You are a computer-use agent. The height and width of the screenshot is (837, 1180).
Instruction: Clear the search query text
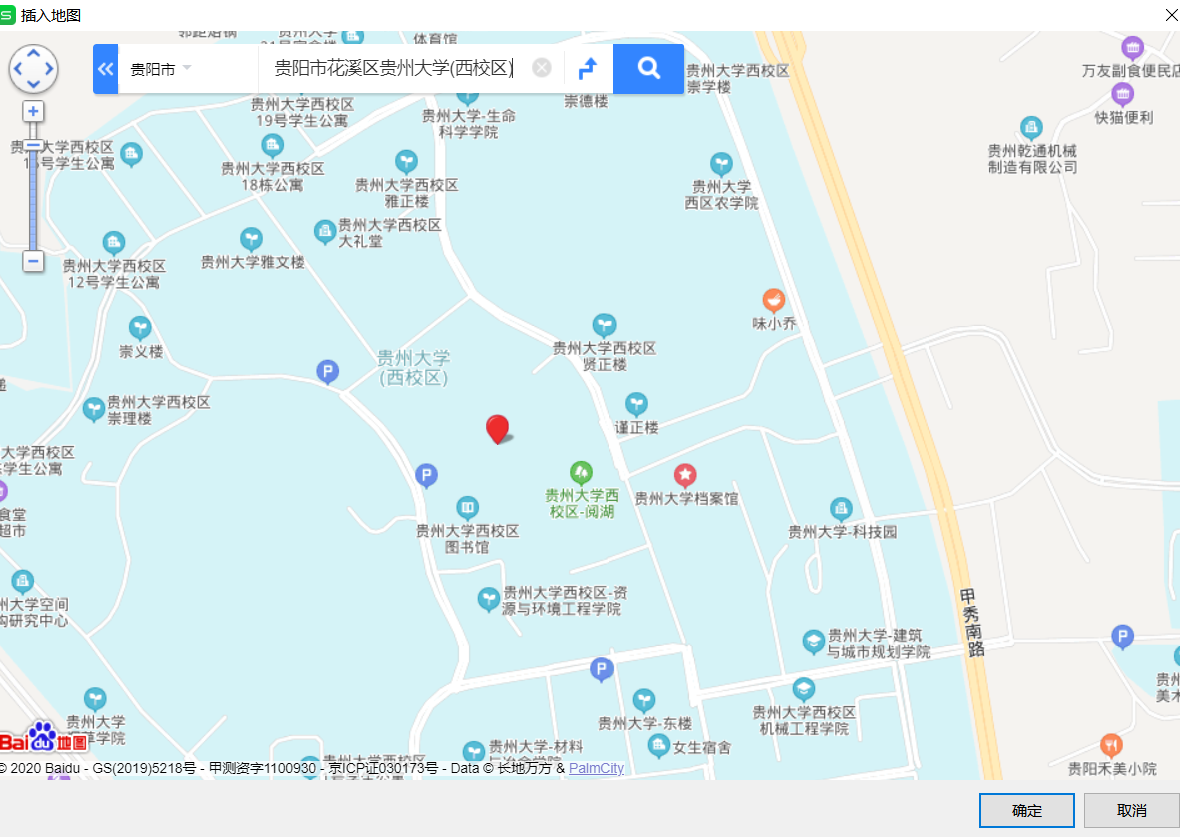541,68
